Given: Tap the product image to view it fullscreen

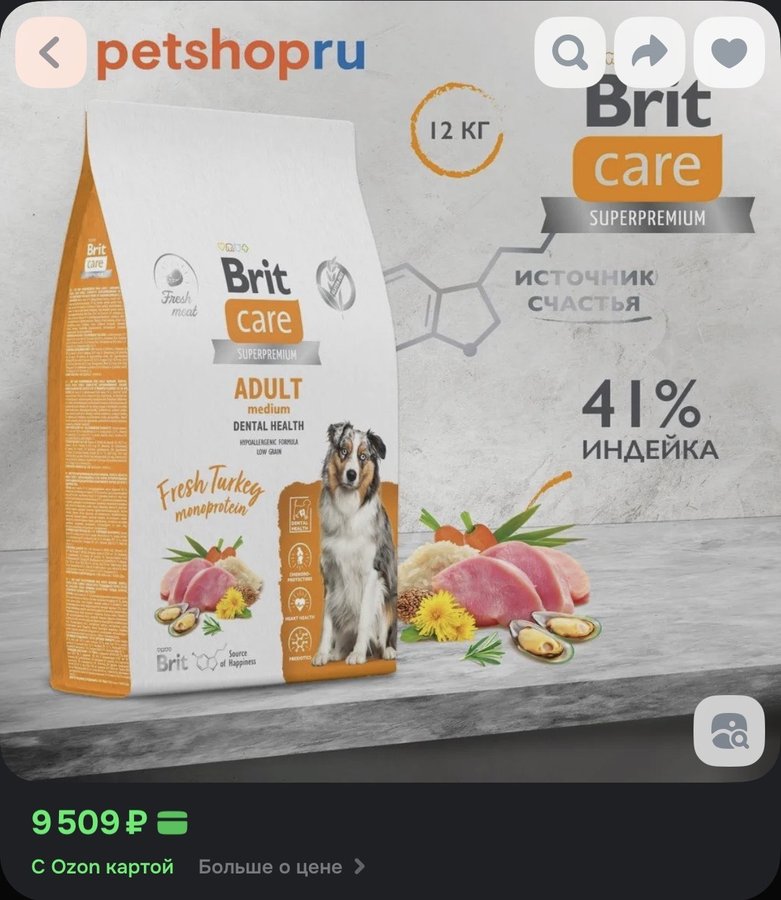Looking at the screenshot, I should 390,430.
